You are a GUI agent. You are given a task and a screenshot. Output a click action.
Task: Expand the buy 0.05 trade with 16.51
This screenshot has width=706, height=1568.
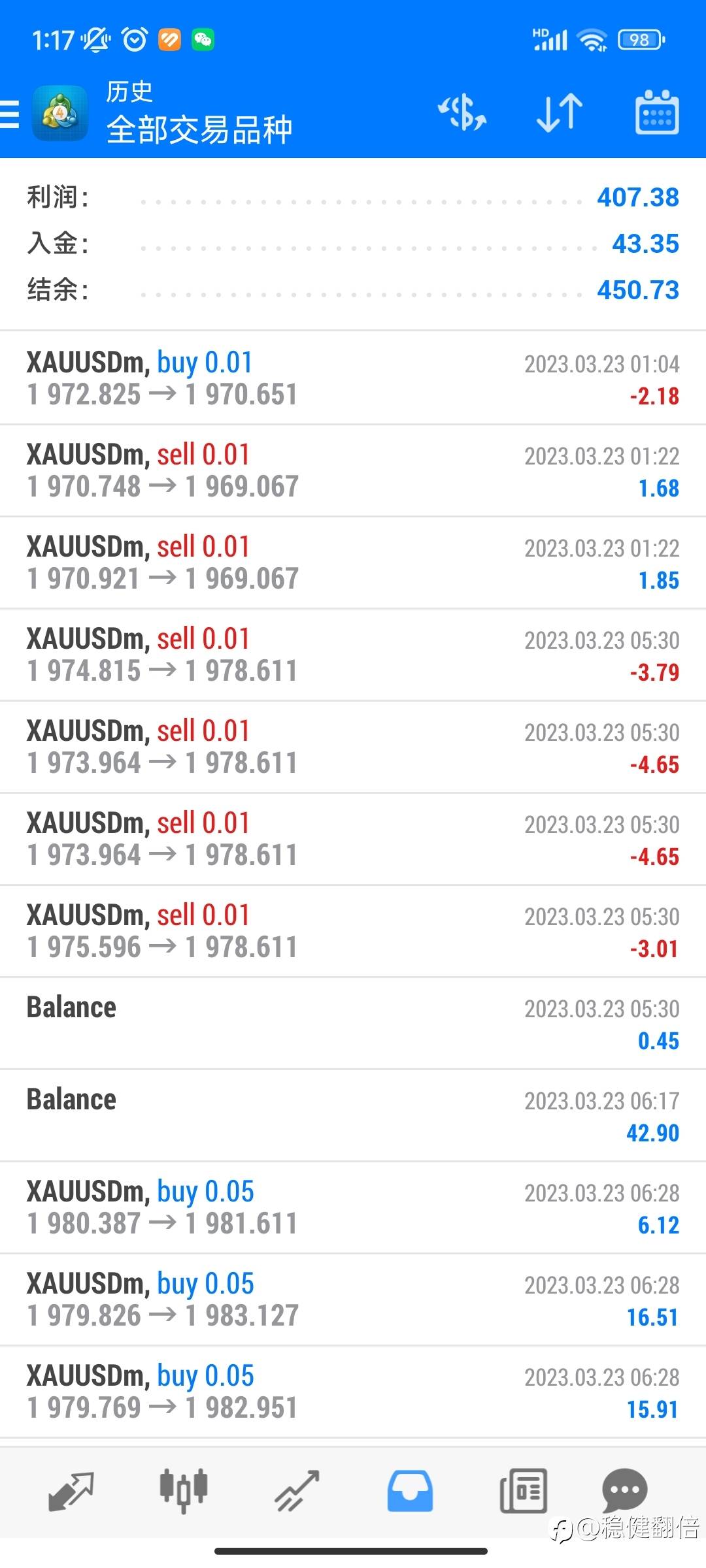pos(353,1299)
